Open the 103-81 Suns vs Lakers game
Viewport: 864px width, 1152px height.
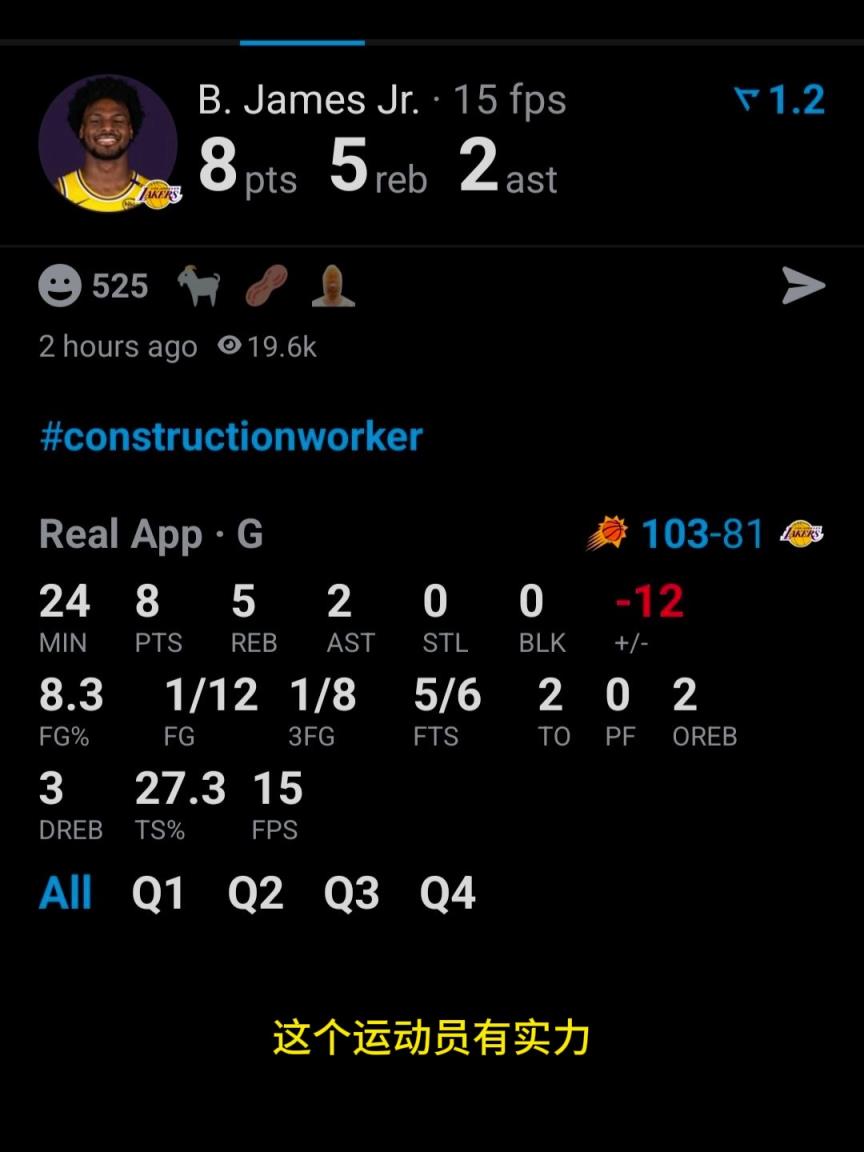point(703,534)
